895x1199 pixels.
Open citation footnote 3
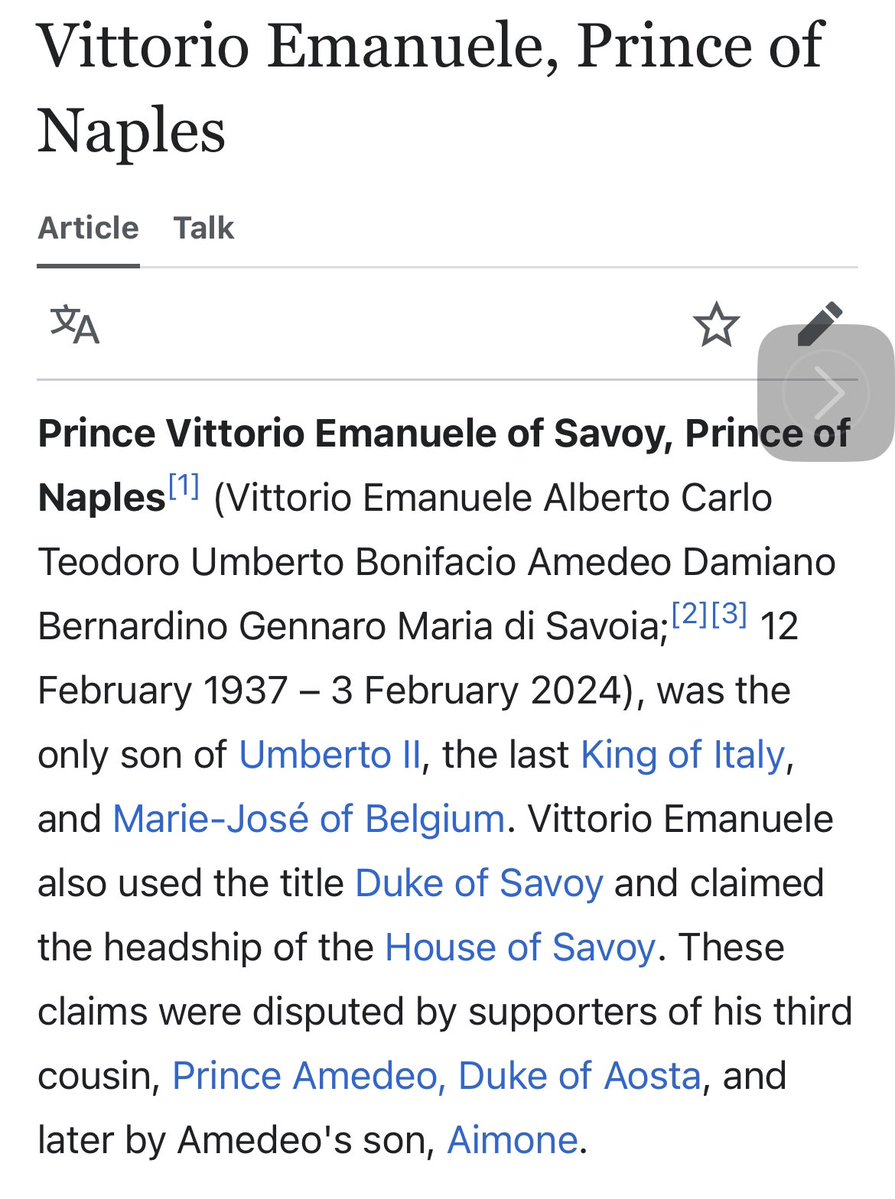tap(727, 614)
